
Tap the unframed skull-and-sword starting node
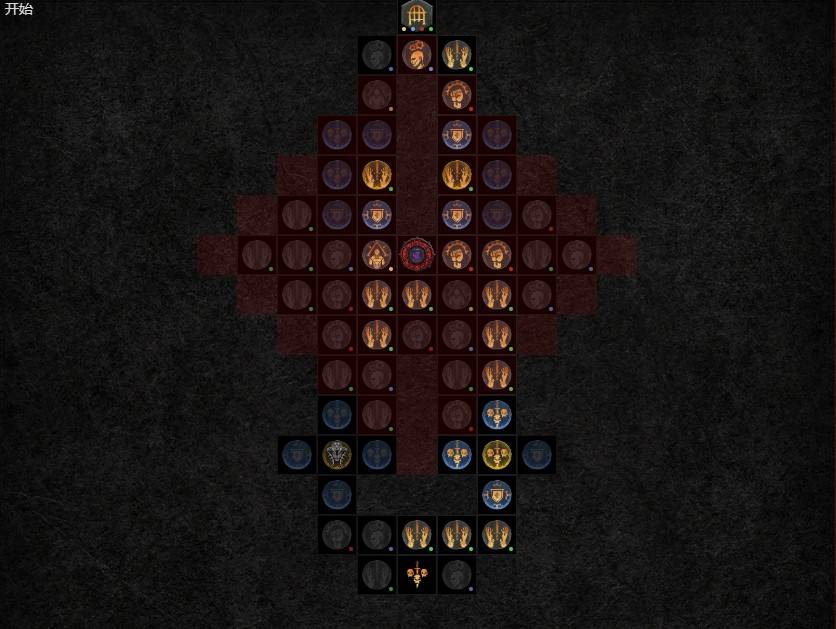417,576
